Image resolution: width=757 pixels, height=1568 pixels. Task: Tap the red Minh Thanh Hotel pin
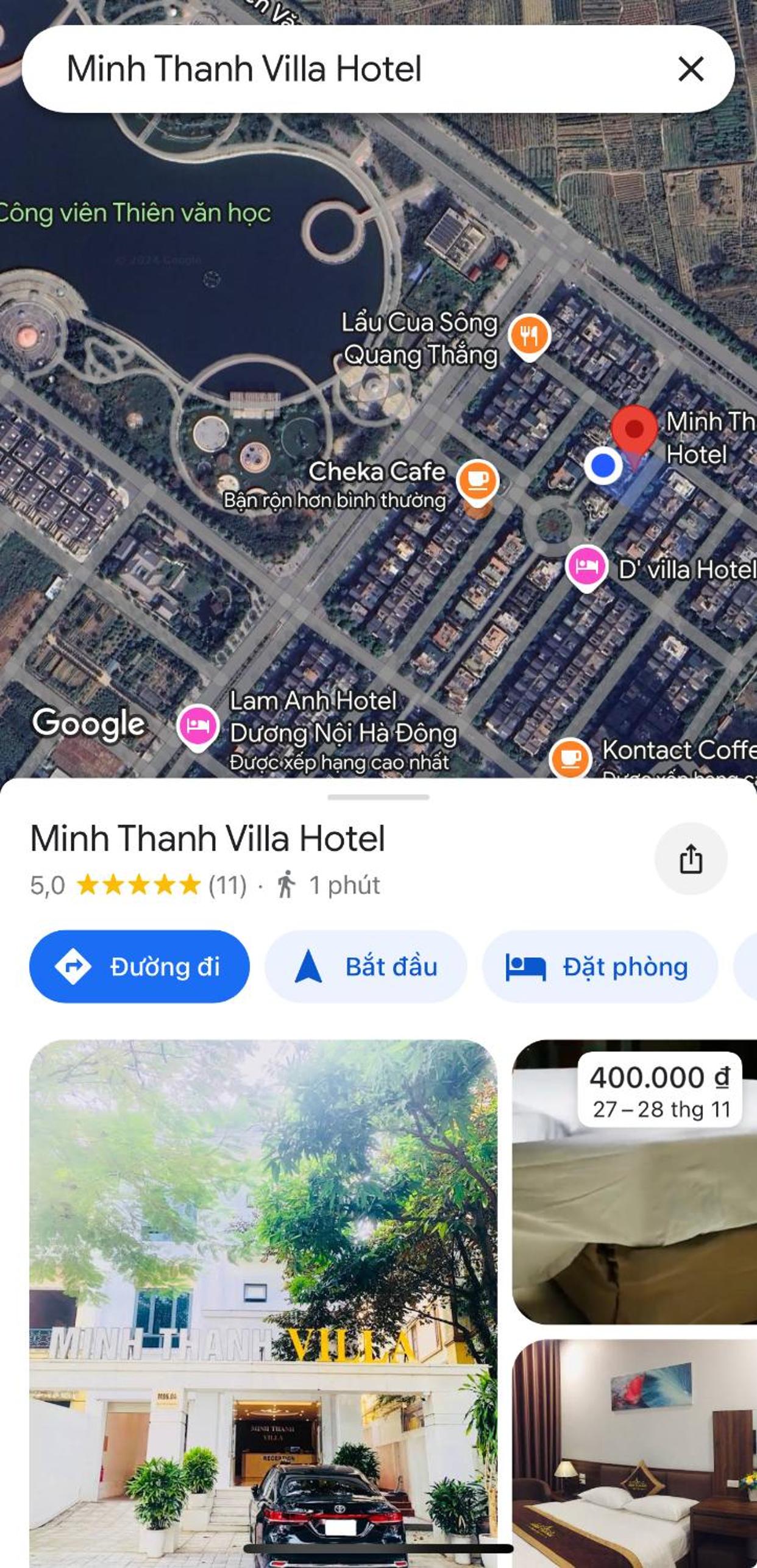pos(634,430)
